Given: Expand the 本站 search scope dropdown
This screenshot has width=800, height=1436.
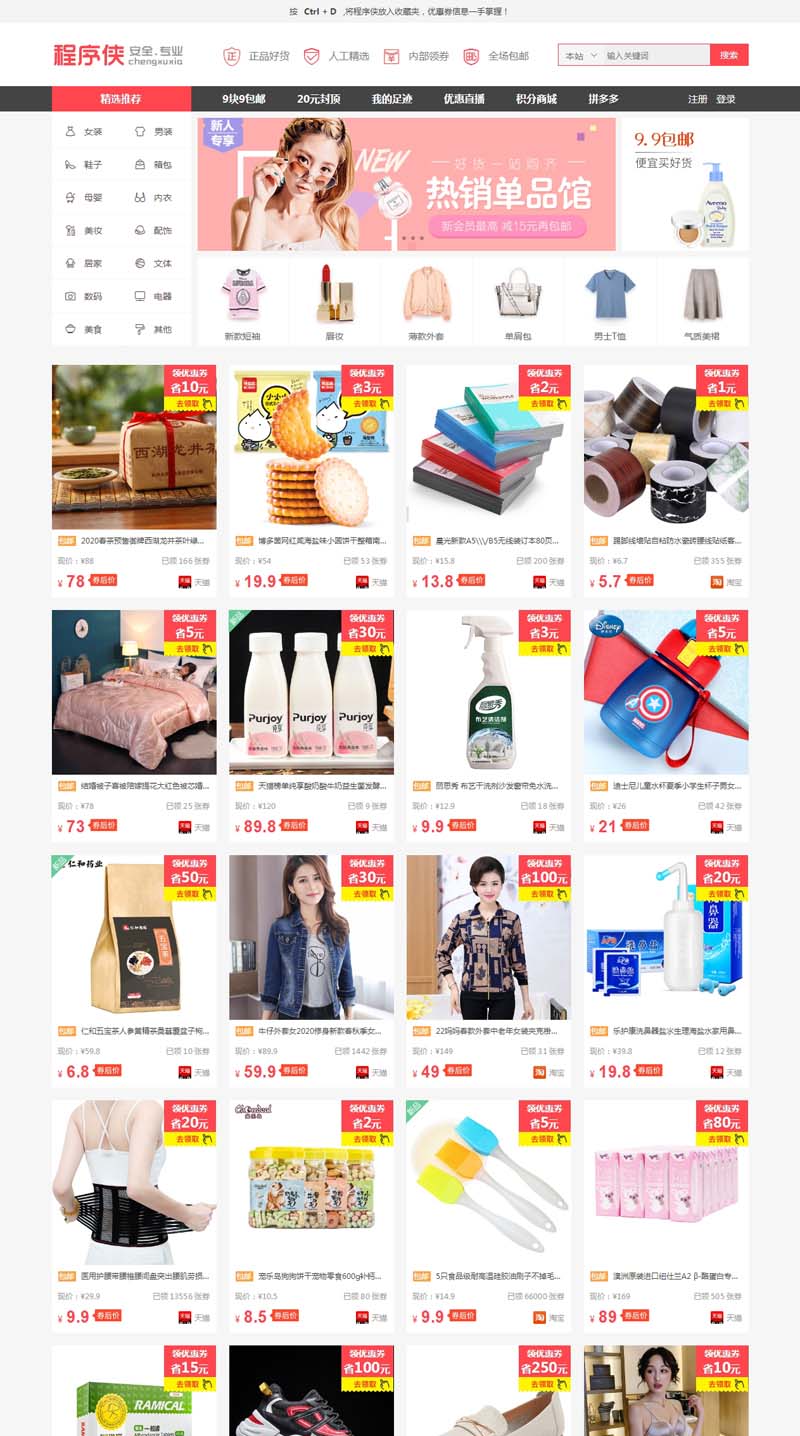Looking at the screenshot, I should (580, 55).
